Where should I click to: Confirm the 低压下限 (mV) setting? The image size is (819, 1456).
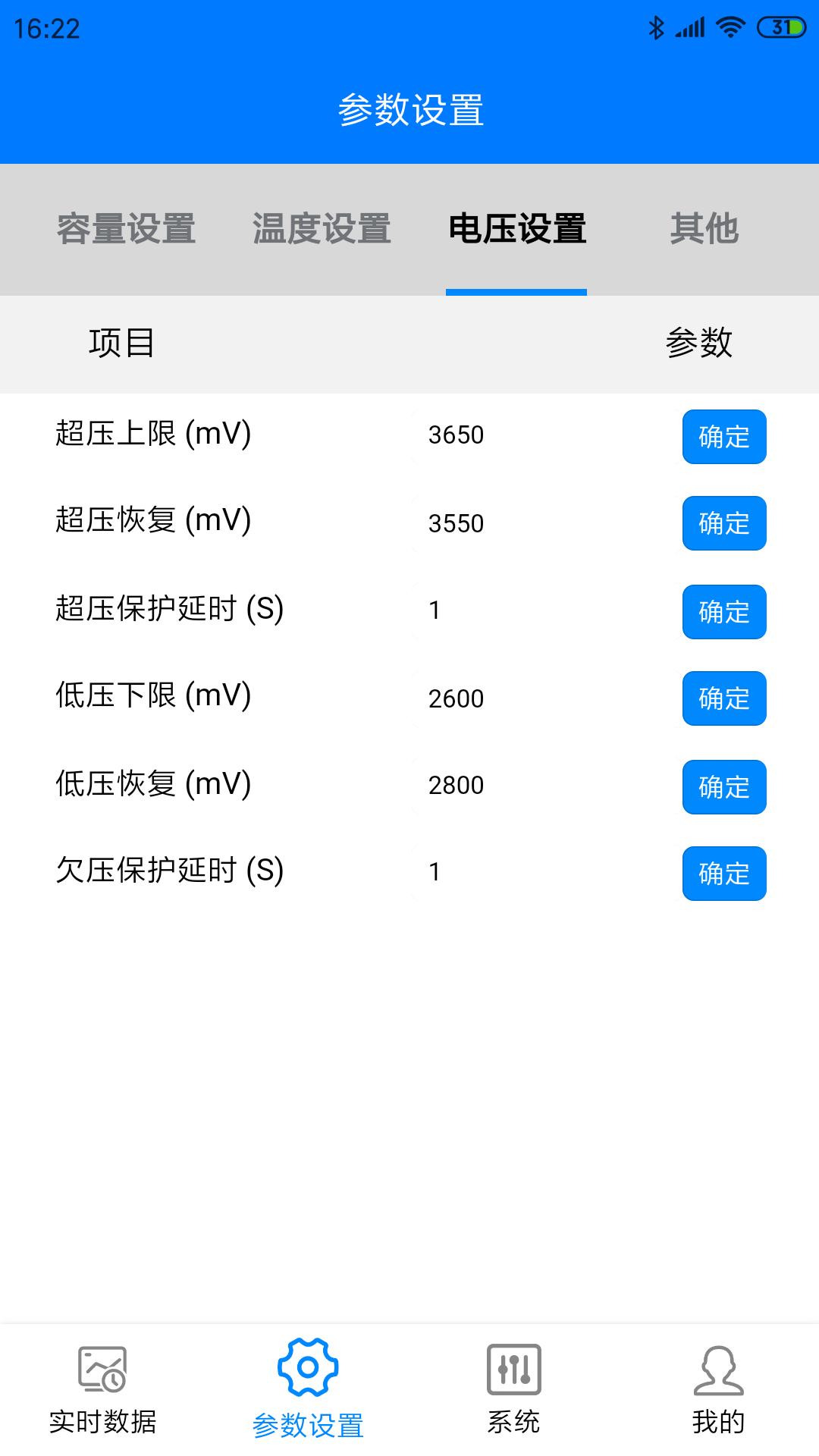(x=724, y=698)
